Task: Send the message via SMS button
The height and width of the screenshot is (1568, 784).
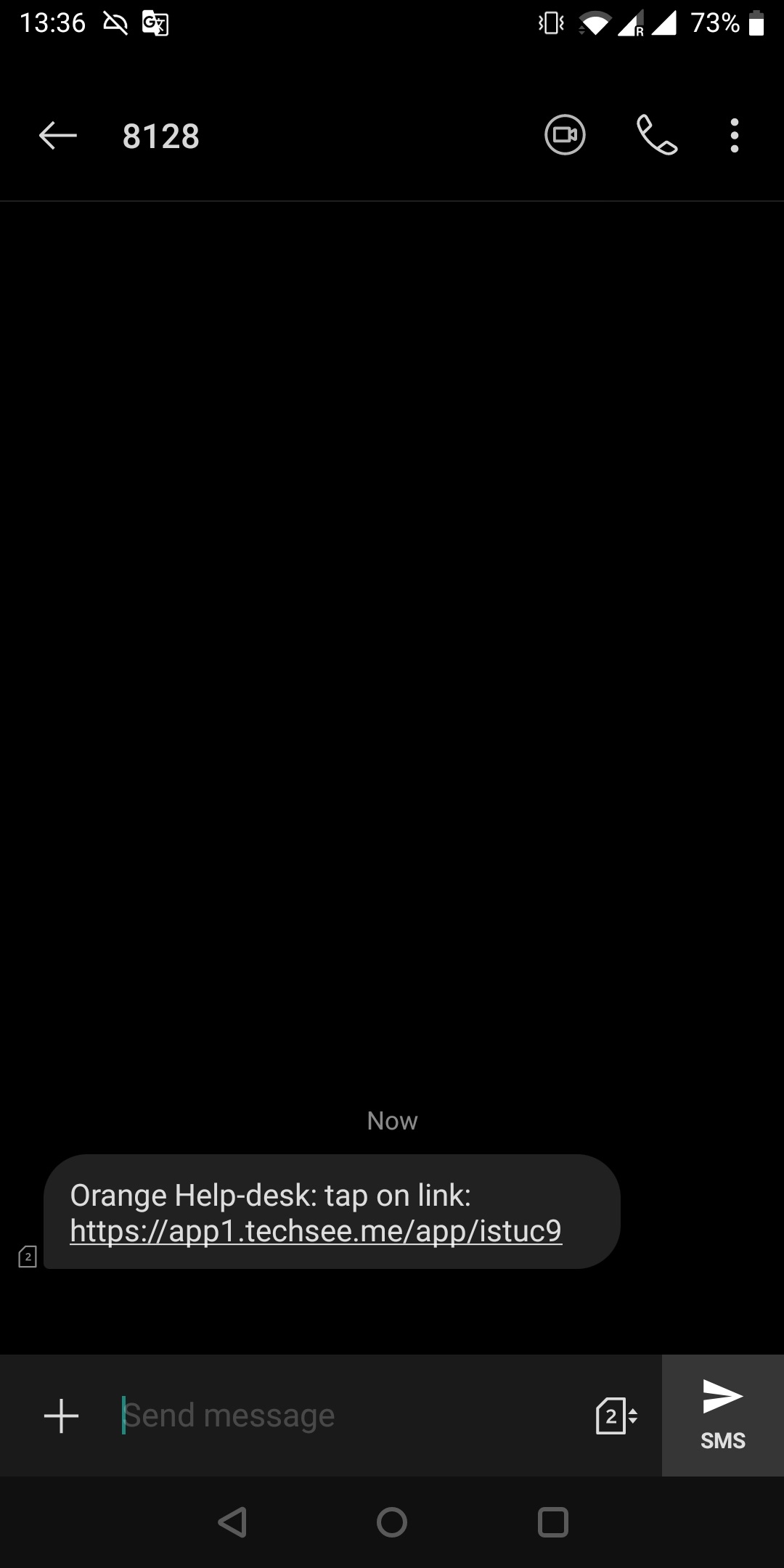Action: click(722, 1414)
